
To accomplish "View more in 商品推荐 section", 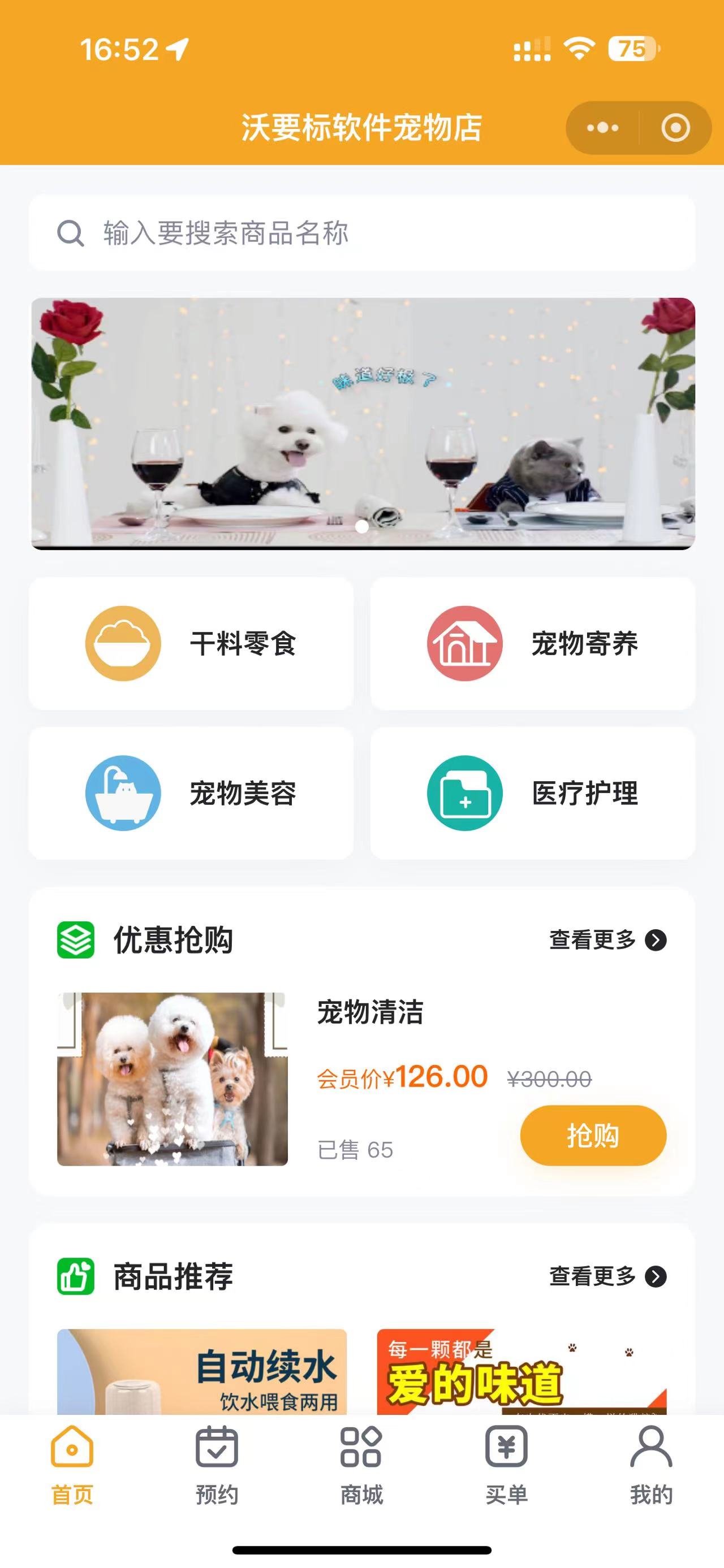I will pyautogui.click(x=607, y=1276).
